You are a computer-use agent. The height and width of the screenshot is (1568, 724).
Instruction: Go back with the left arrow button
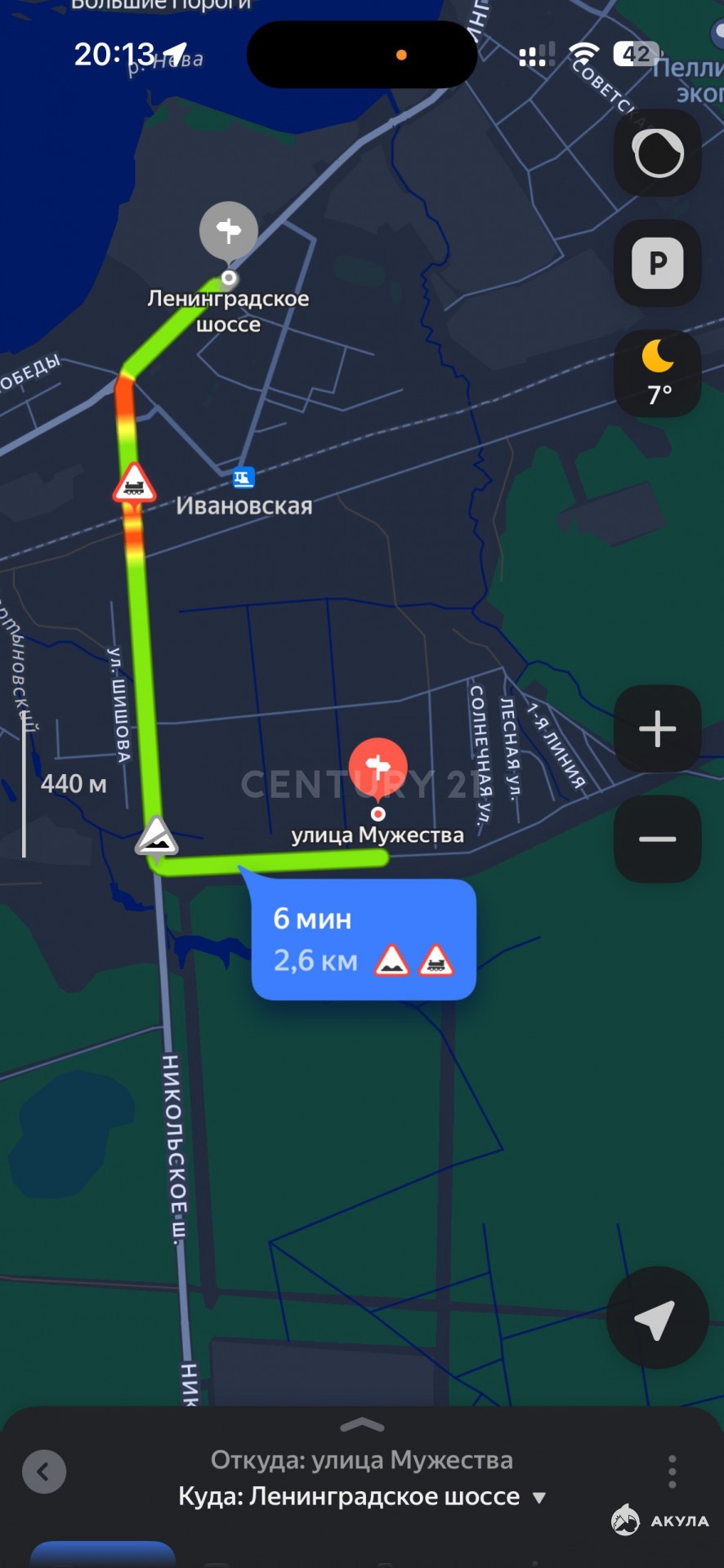point(43,1472)
